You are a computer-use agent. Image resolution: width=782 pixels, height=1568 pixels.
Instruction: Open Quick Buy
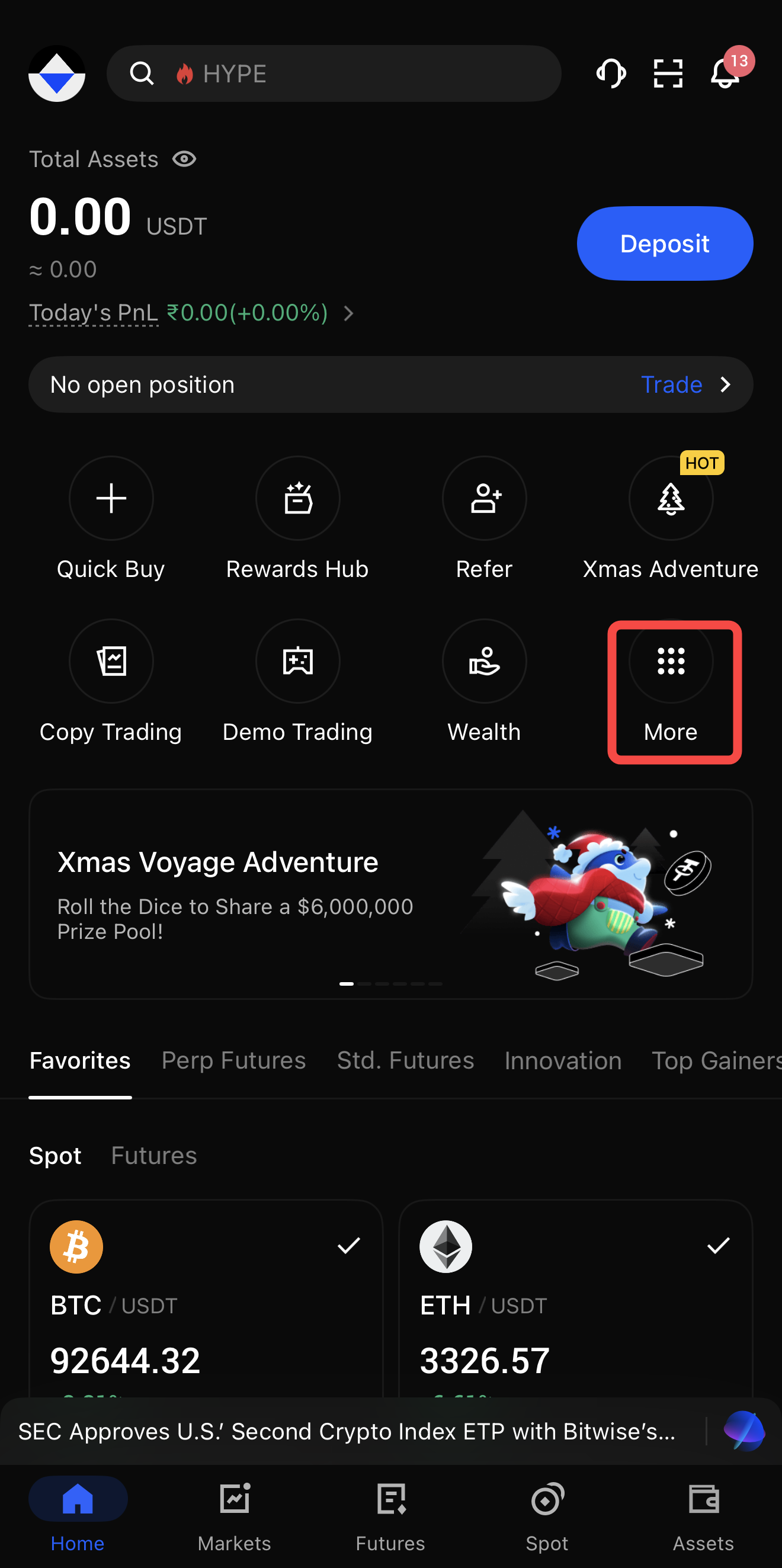tap(111, 499)
